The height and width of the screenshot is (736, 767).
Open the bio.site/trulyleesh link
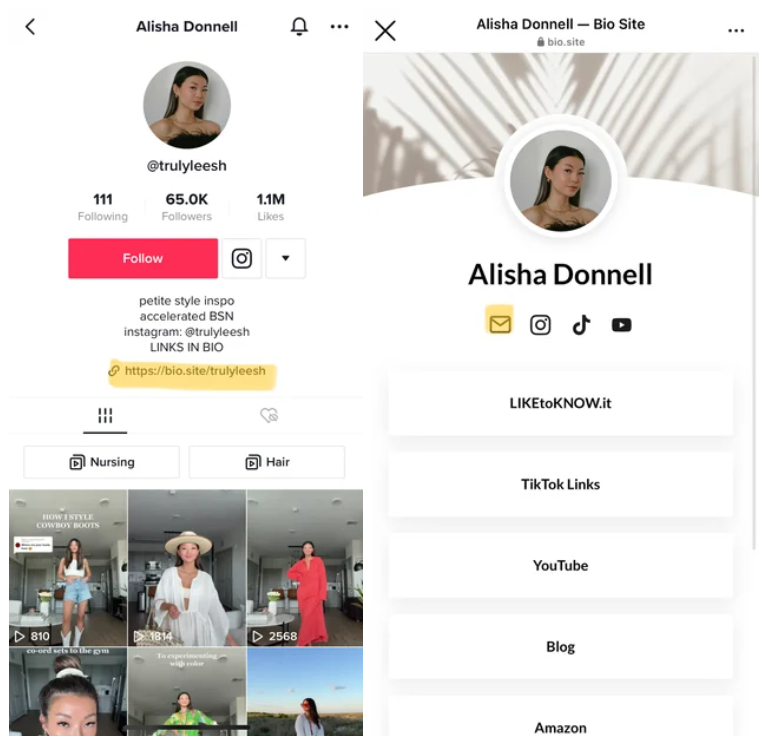(x=195, y=371)
